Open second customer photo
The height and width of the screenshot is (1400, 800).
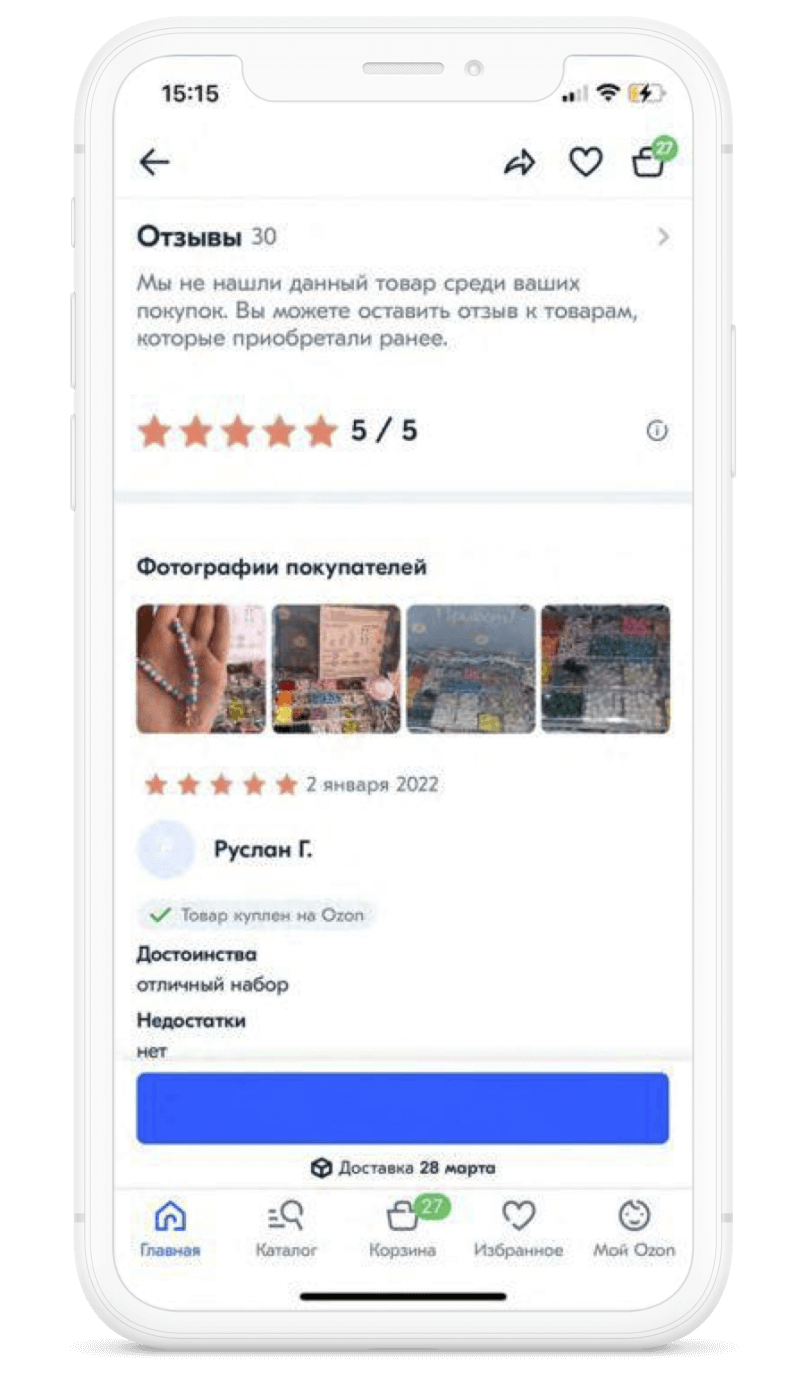coord(336,669)
